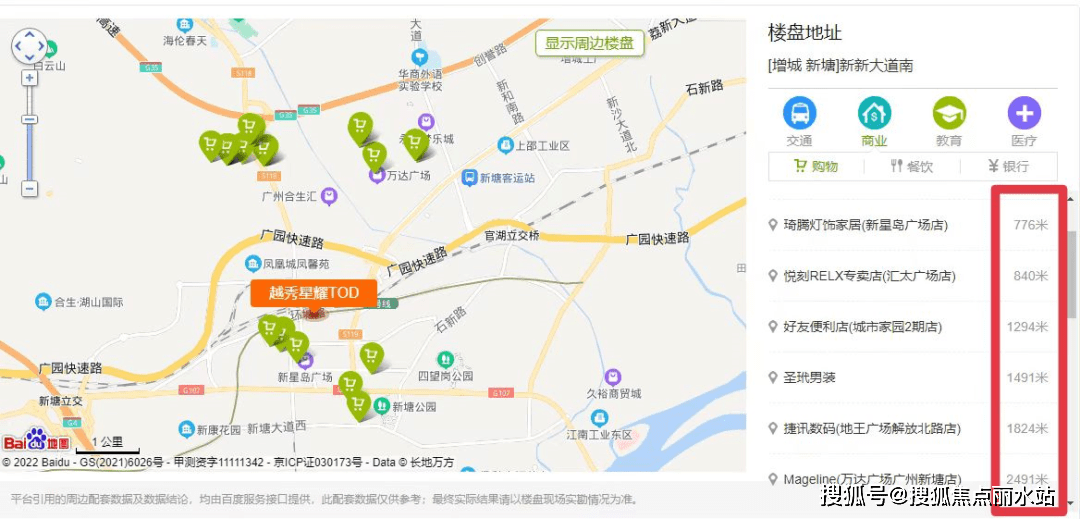Zoom in on the map
Screen dimensions: 1080x519
(x=29, y=77)
